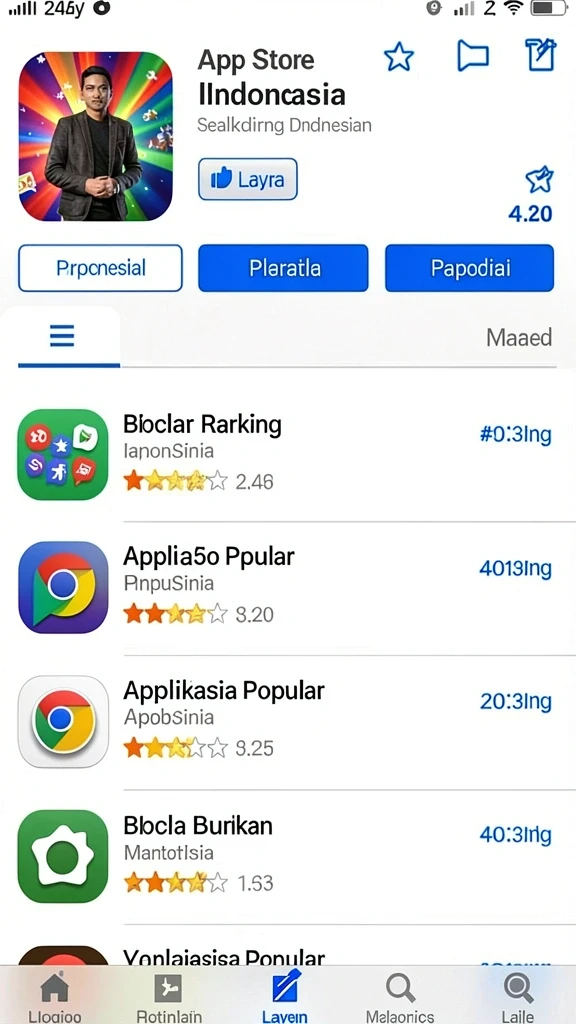Open the flag icon in the header
576x1024 pixels.
(473, 56)
